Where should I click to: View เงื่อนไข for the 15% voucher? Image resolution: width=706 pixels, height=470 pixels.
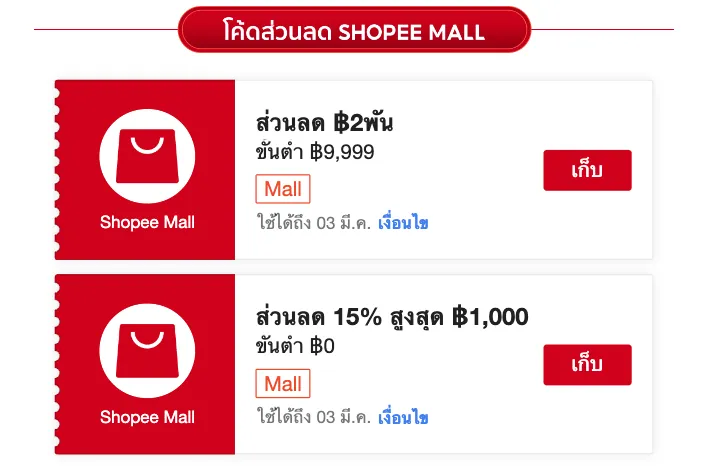403,417
